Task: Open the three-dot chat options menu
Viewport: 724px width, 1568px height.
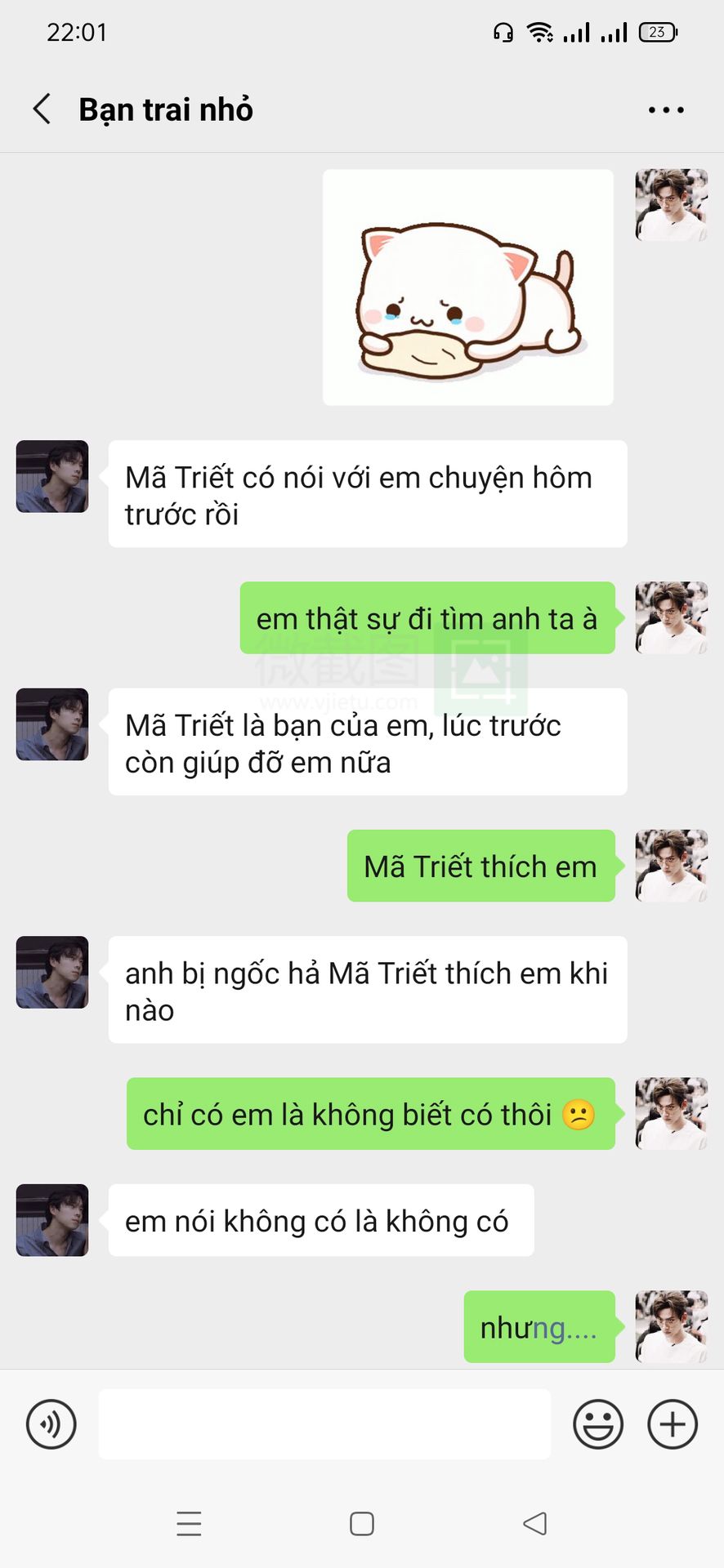Action: (x=666, y=109)
